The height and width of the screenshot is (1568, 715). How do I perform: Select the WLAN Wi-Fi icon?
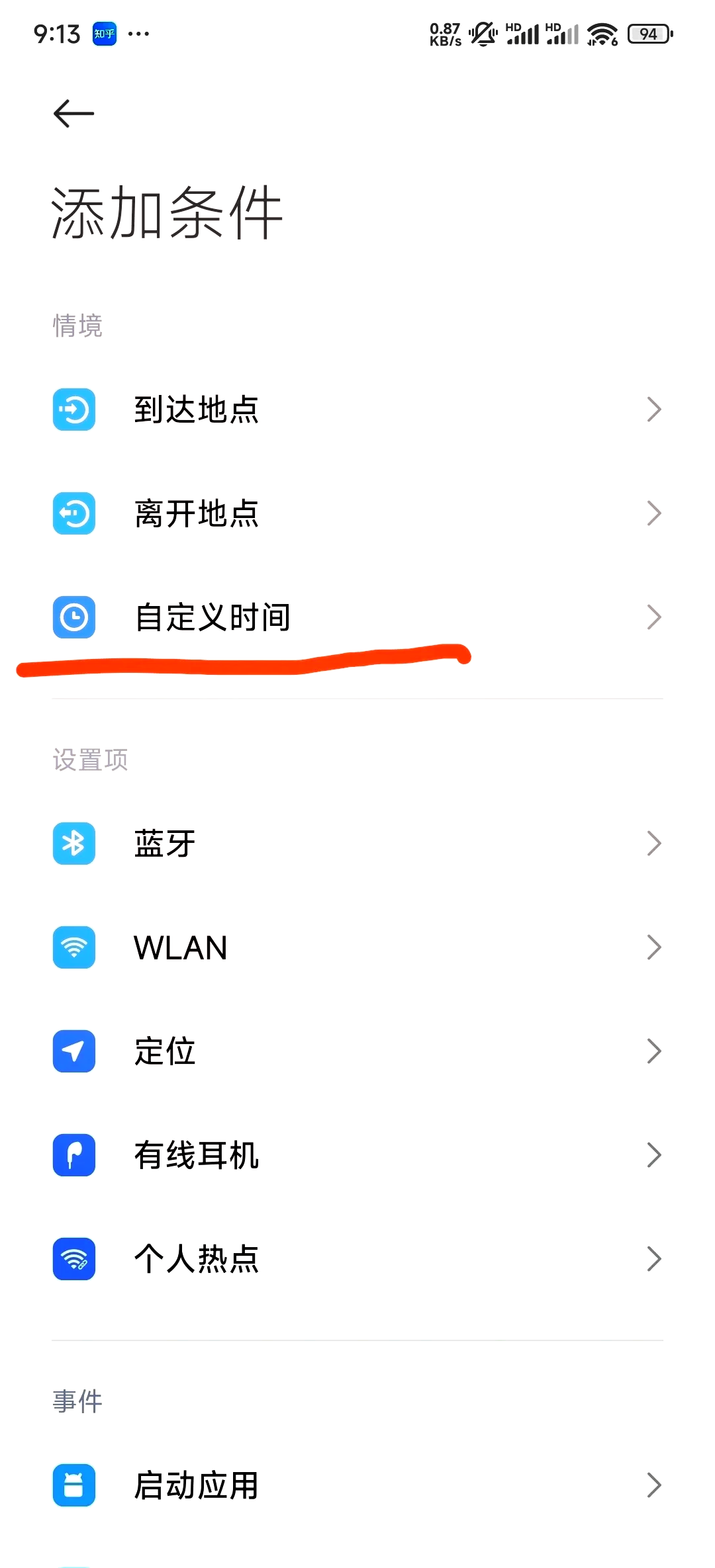[x=73, y=947]
